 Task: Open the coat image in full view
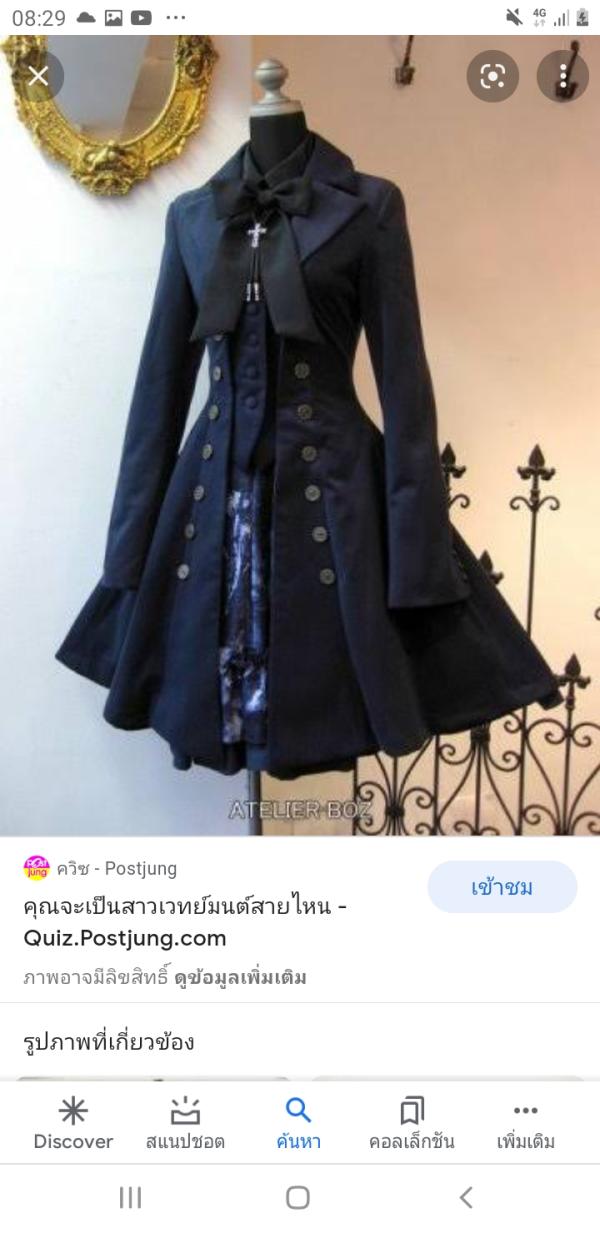[x=300, y=450]
